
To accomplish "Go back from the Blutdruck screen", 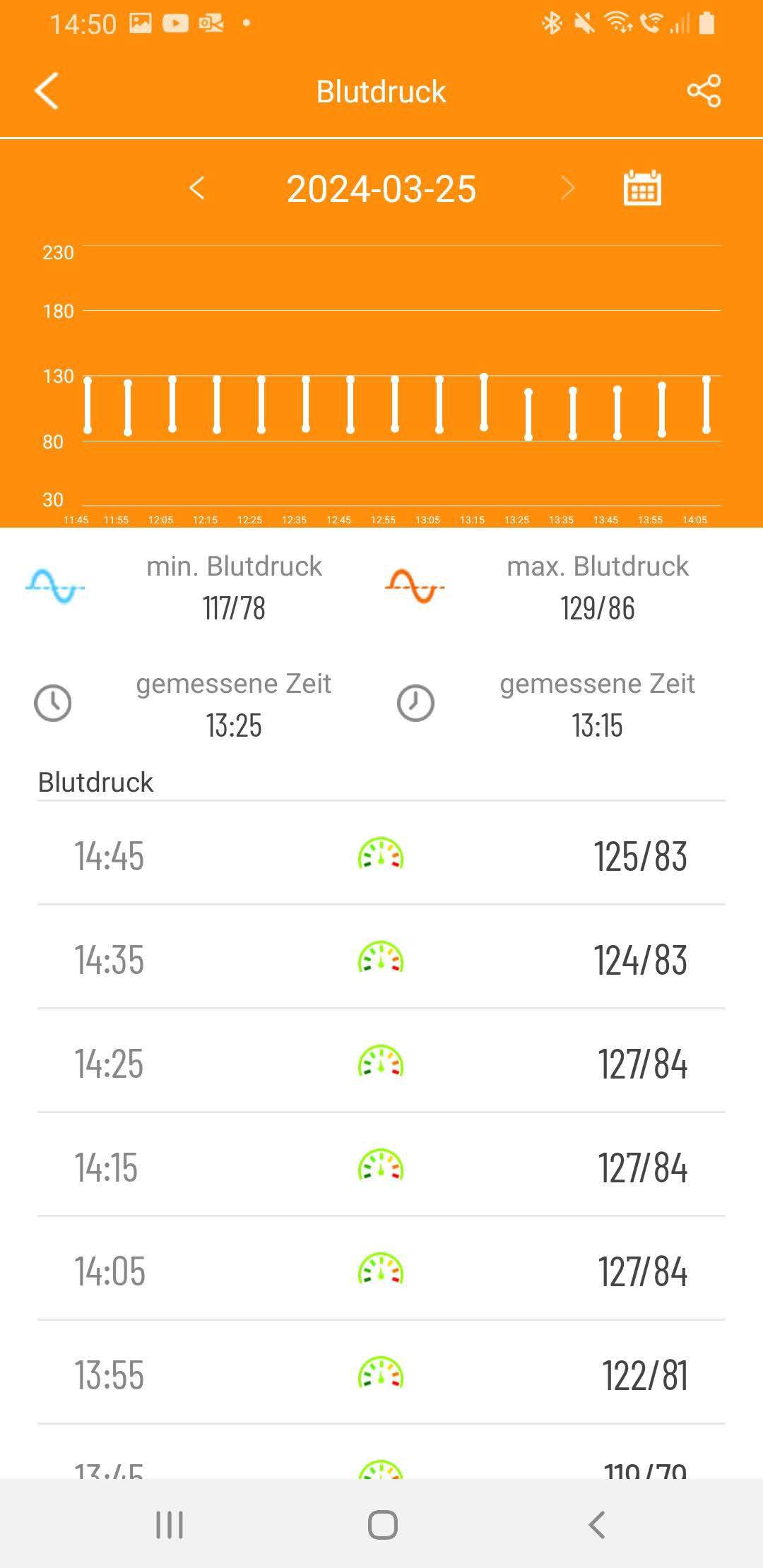I will point(47,91).
